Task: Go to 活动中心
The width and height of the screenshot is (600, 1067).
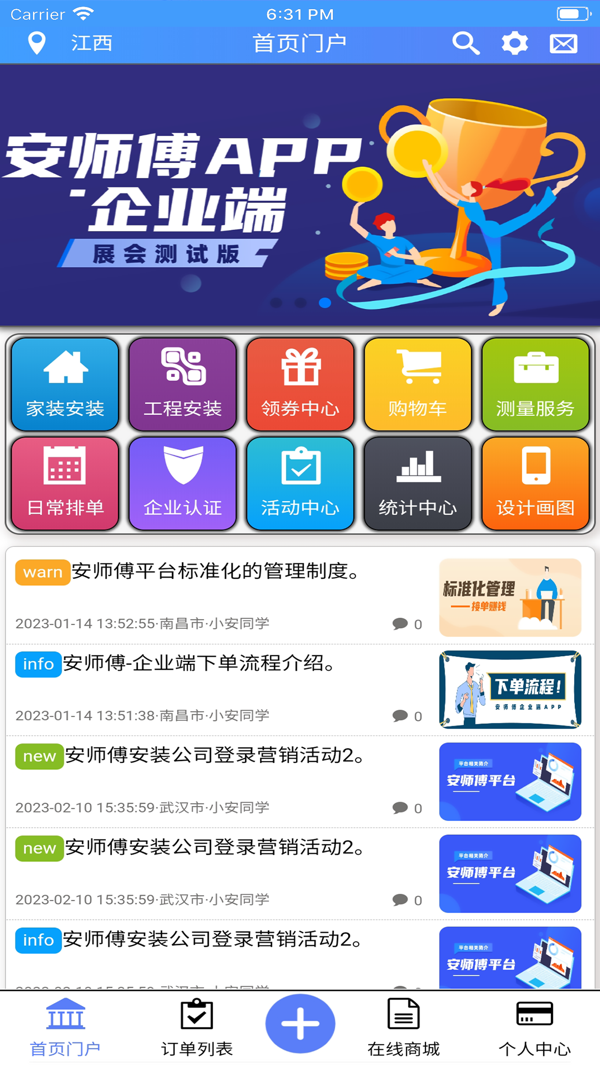Action: [x=300, y=483]
